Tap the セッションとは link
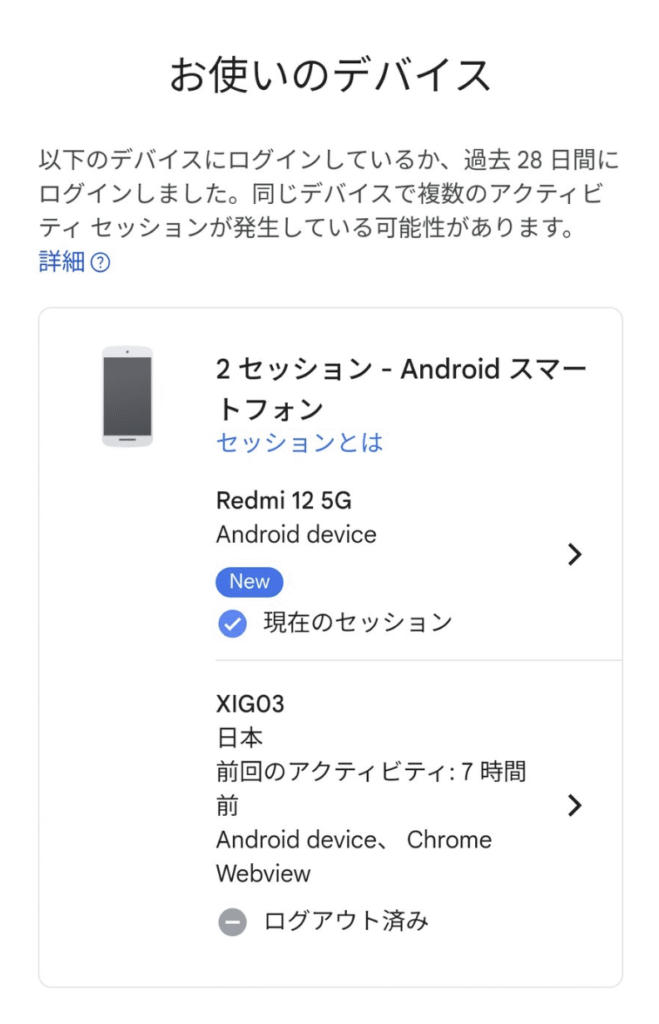This screenshot has height=1024, width=659. [299, 442]
